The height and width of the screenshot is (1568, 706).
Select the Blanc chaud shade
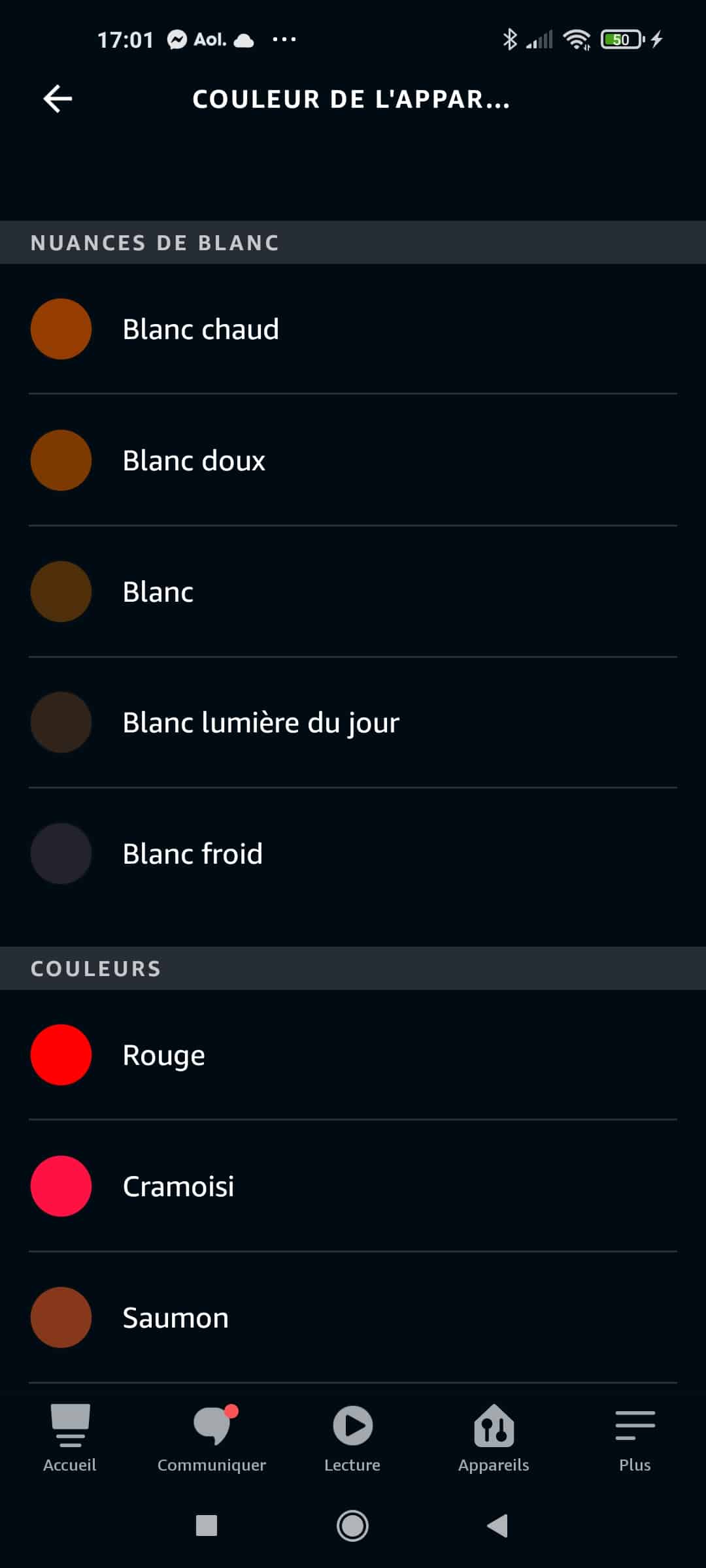[353, 329]
